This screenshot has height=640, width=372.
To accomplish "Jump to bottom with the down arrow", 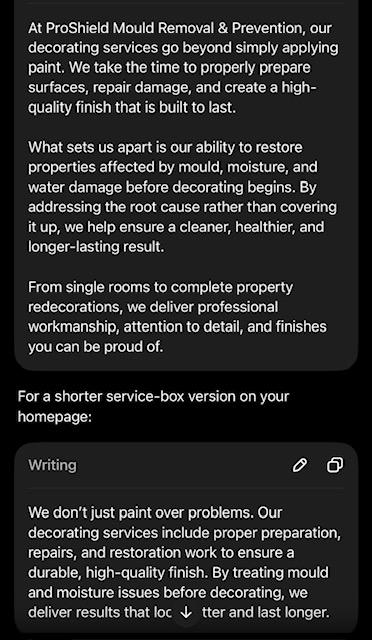I will 186,612.
